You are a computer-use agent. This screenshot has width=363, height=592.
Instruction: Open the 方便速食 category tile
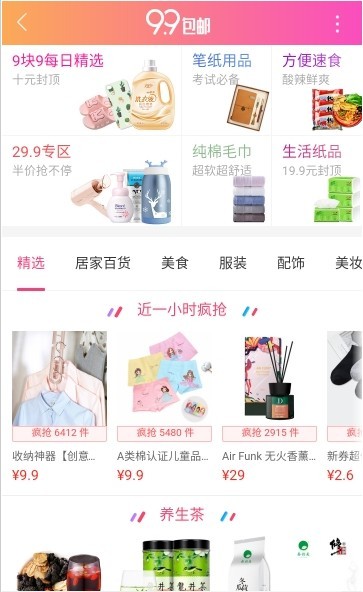(x=317, y=91)
